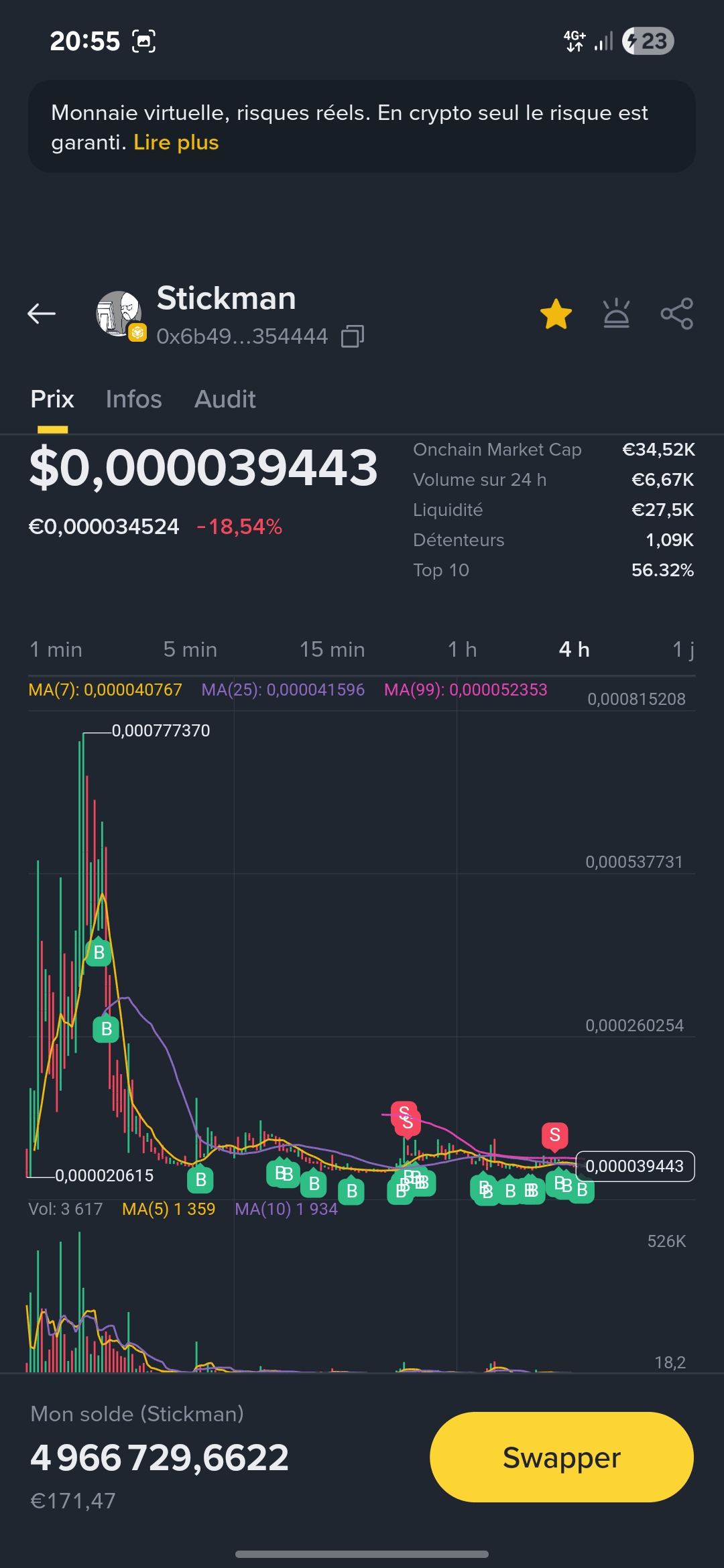Set a price alert with the alarm icon
The width and height of the screenshot is (724, 1568).
[616, 314]
